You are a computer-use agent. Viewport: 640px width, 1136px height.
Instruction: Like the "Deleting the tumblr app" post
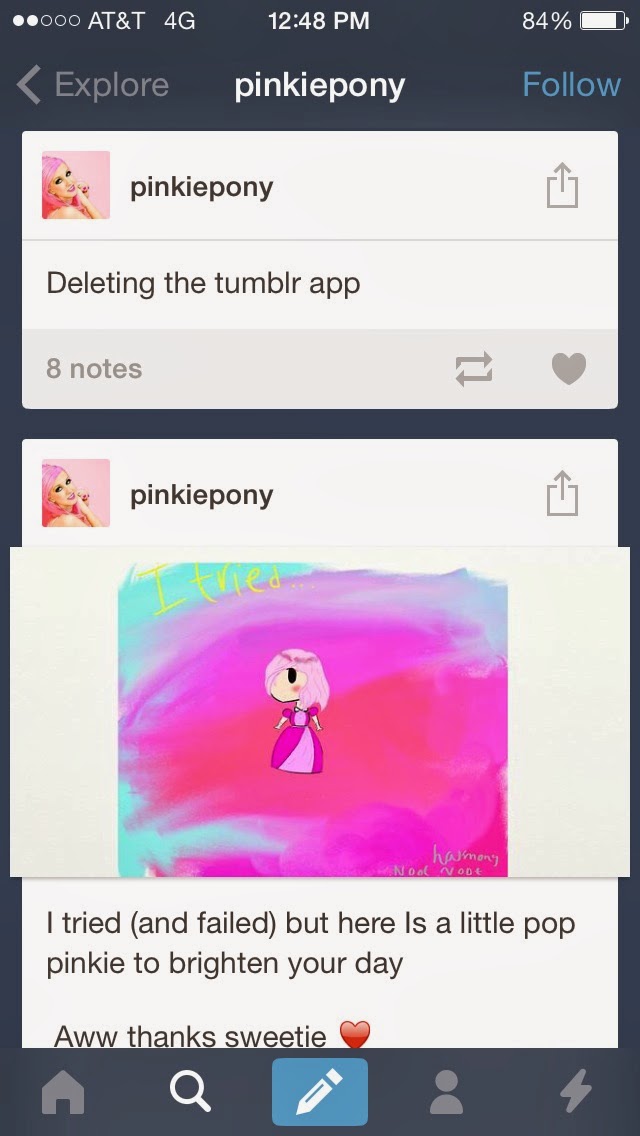click(x=568, y=370)
